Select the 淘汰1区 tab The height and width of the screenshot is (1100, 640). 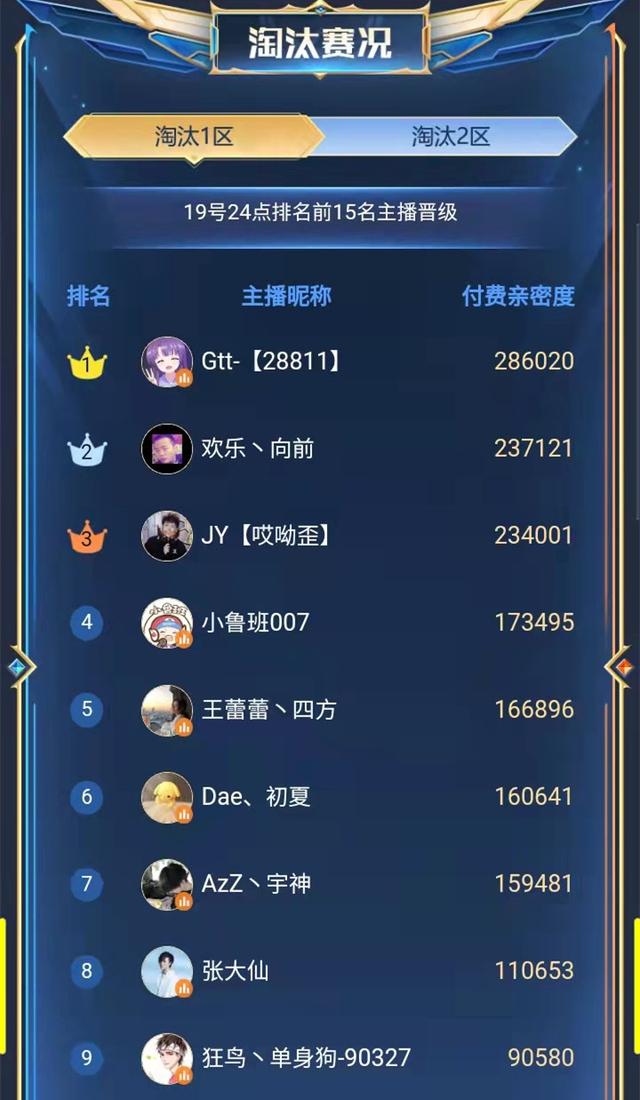click(194, 137)
